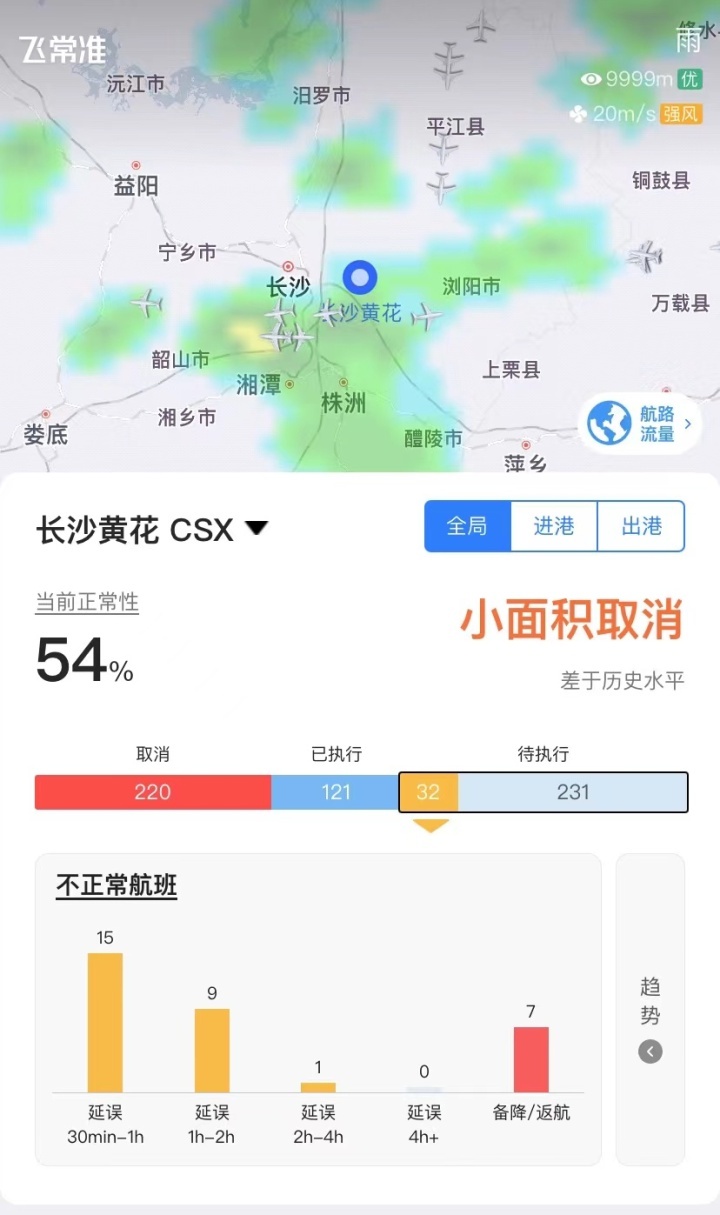The height and width of the screenshot is (1215, 720).
Task: Tap an airplane icon near 浏阳市
Action: pos(424,316)
